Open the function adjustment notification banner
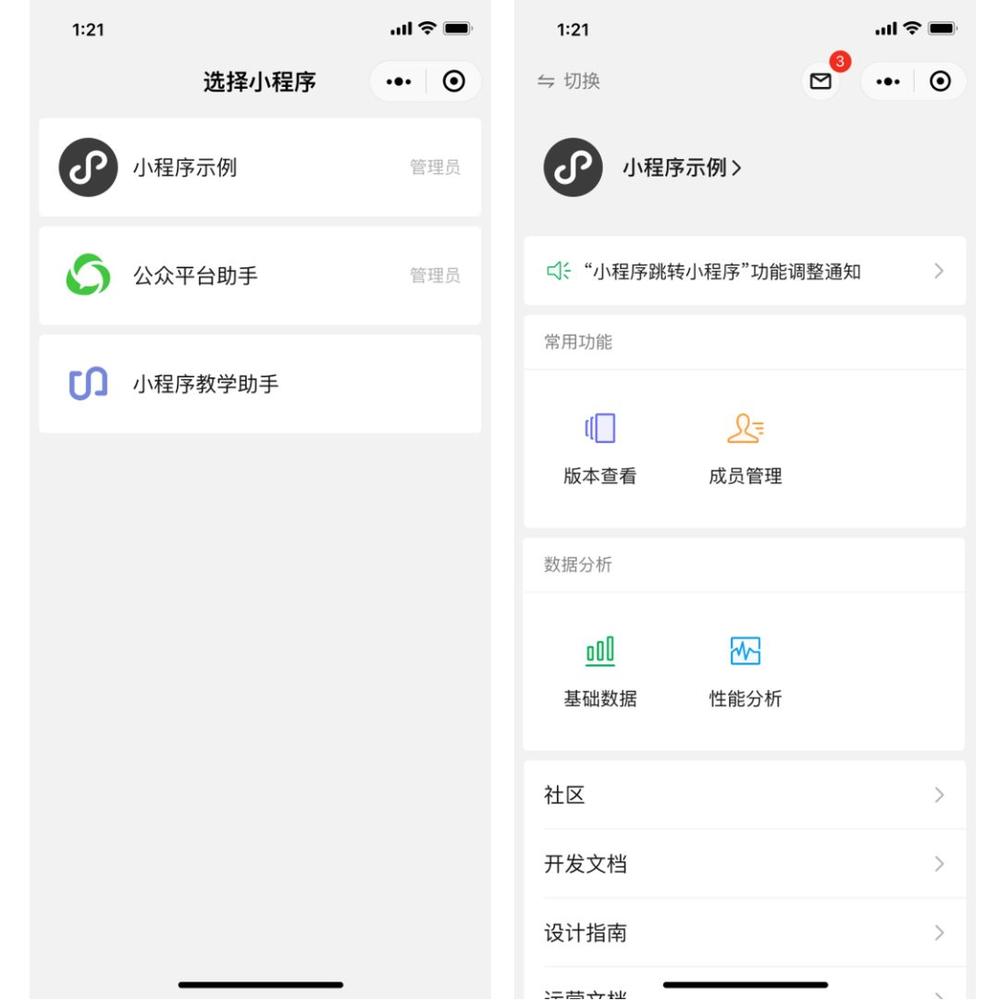This screenshot has width=999, height=1000. (744, 270)
